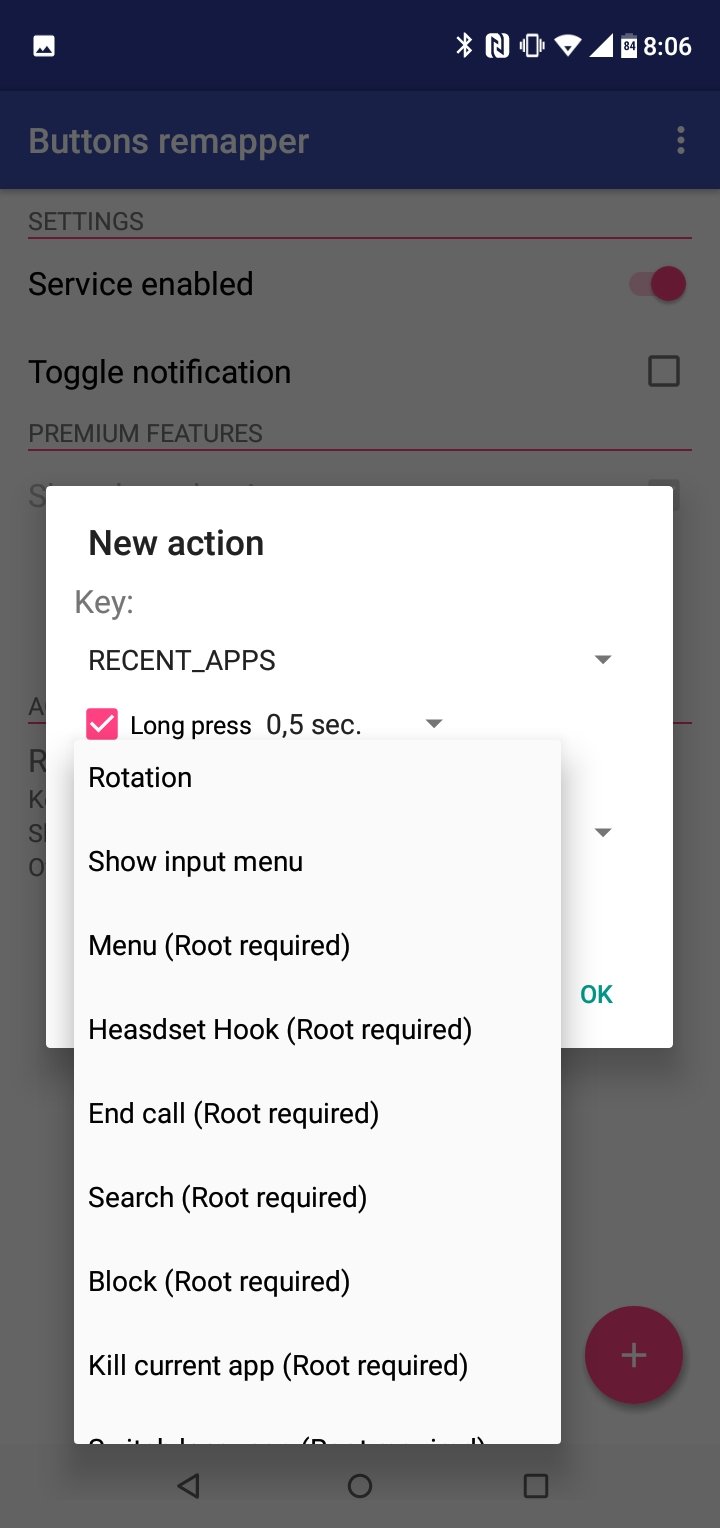Choose Kill current app (Root required)
Image resolution: width=720 pixels, height=1528 pixels.
point(317,1366)
